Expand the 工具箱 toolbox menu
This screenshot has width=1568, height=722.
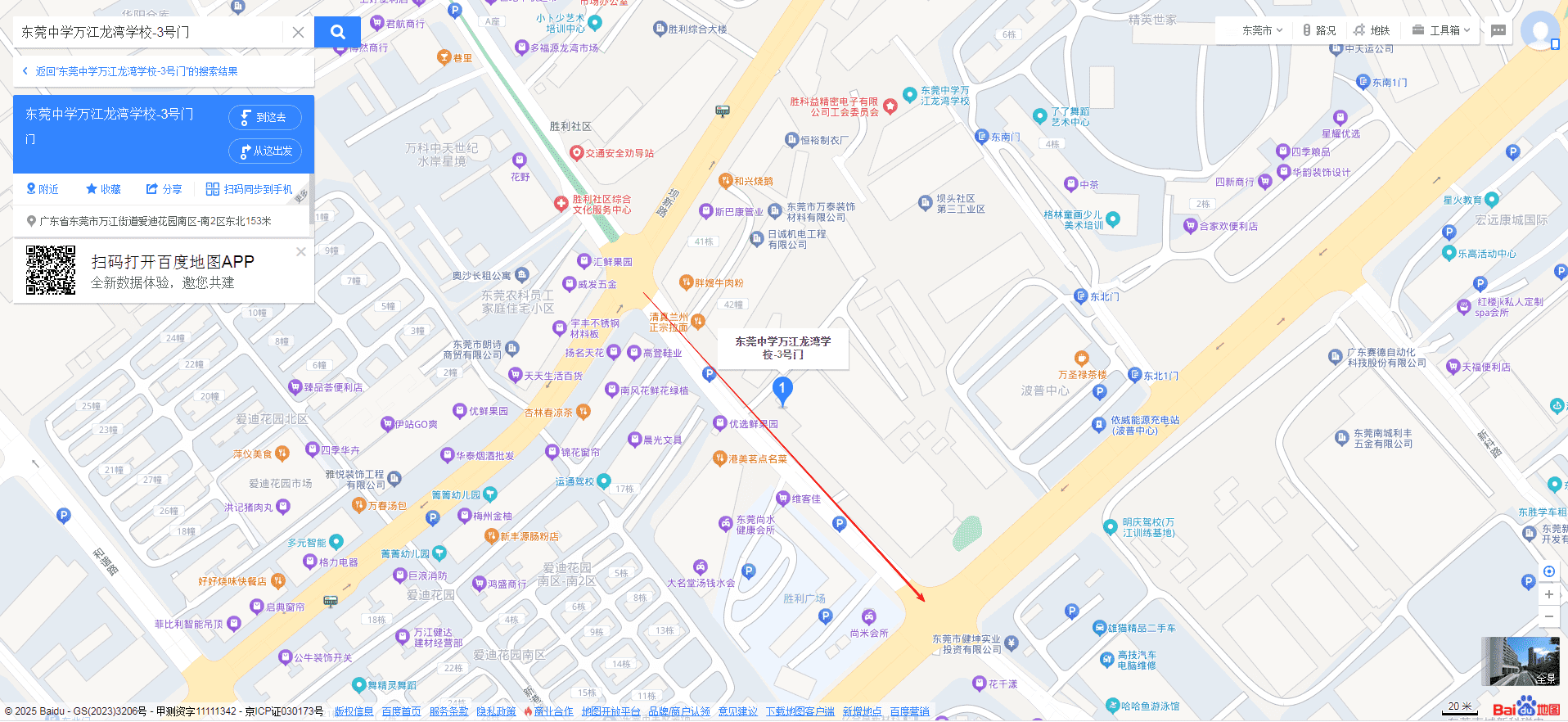(x=1441, y=30)
